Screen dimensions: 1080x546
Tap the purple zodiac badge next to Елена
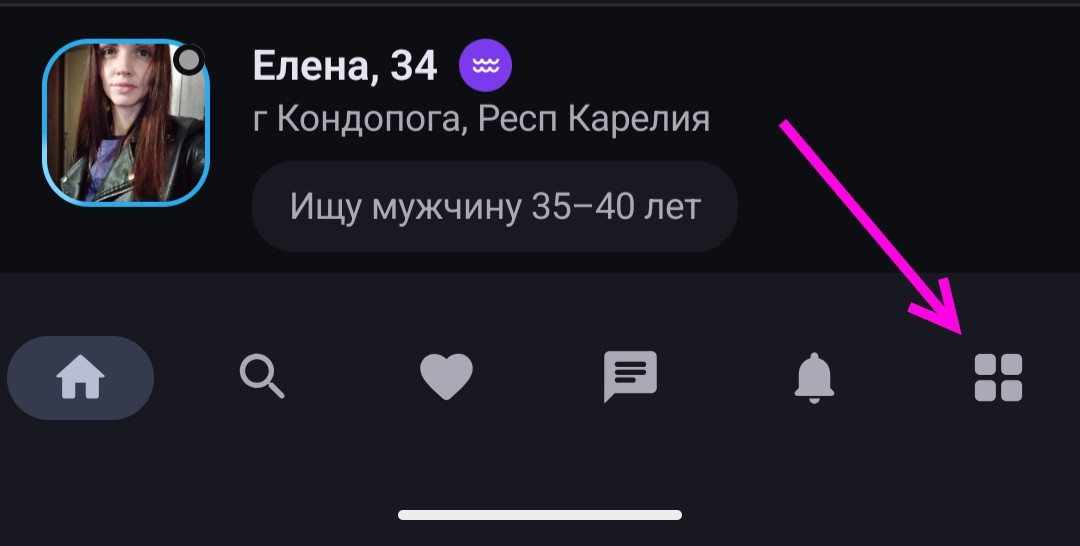pos(485,66)
